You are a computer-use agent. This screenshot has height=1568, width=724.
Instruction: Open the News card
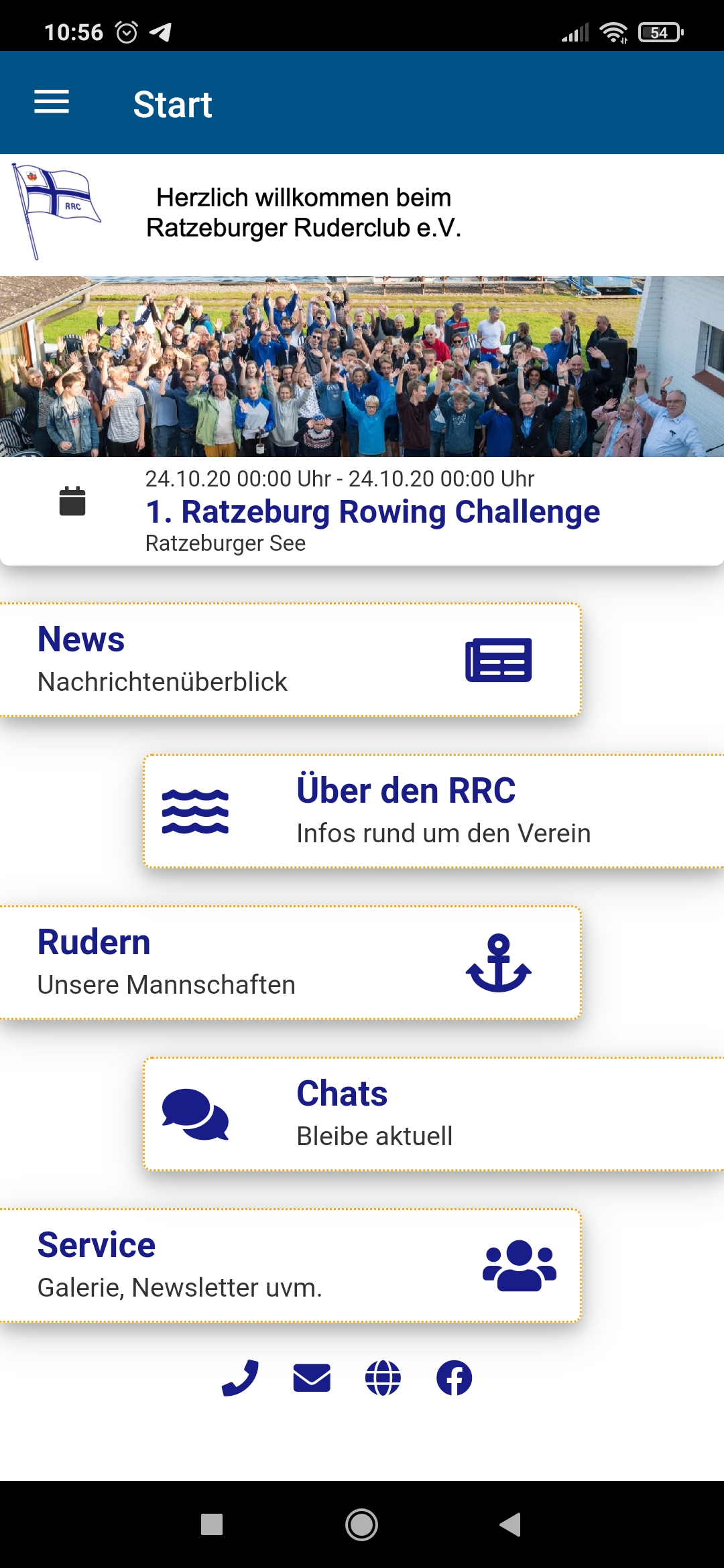point(290,660)
